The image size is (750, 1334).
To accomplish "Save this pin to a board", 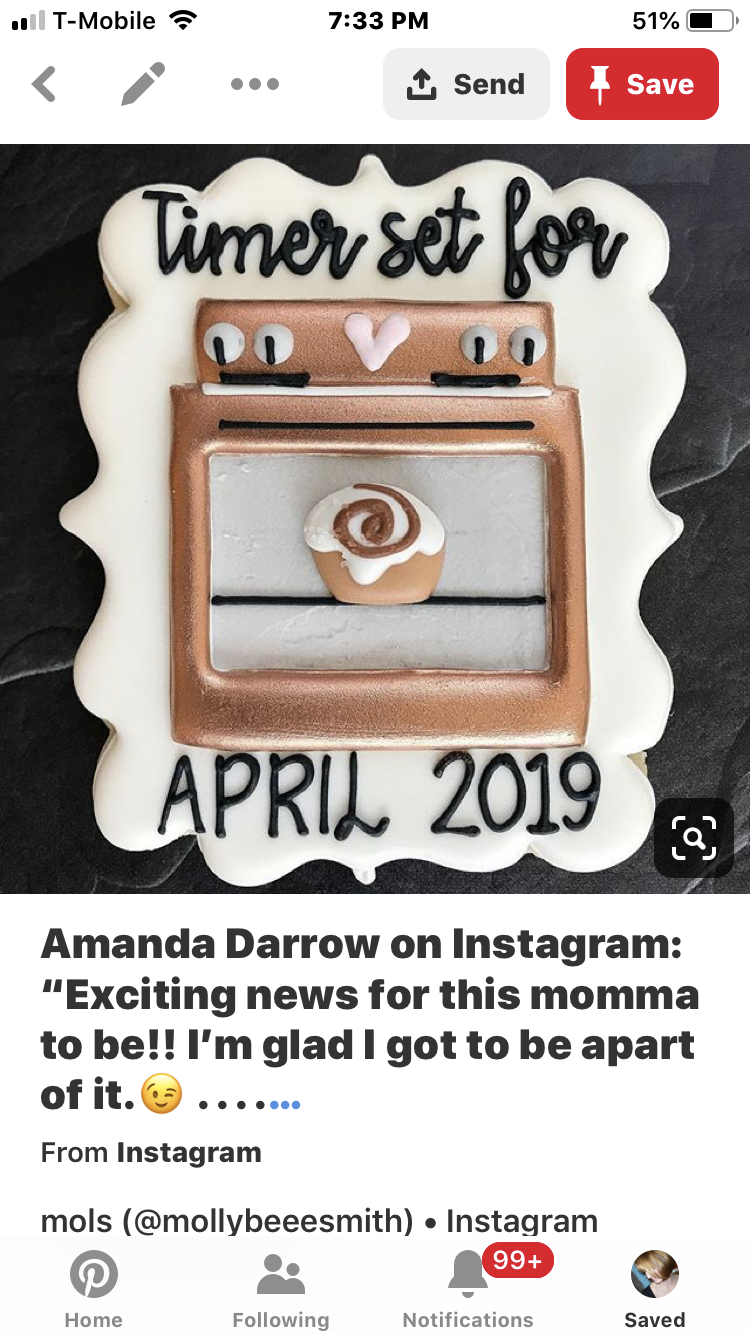I will pos(642,85).
